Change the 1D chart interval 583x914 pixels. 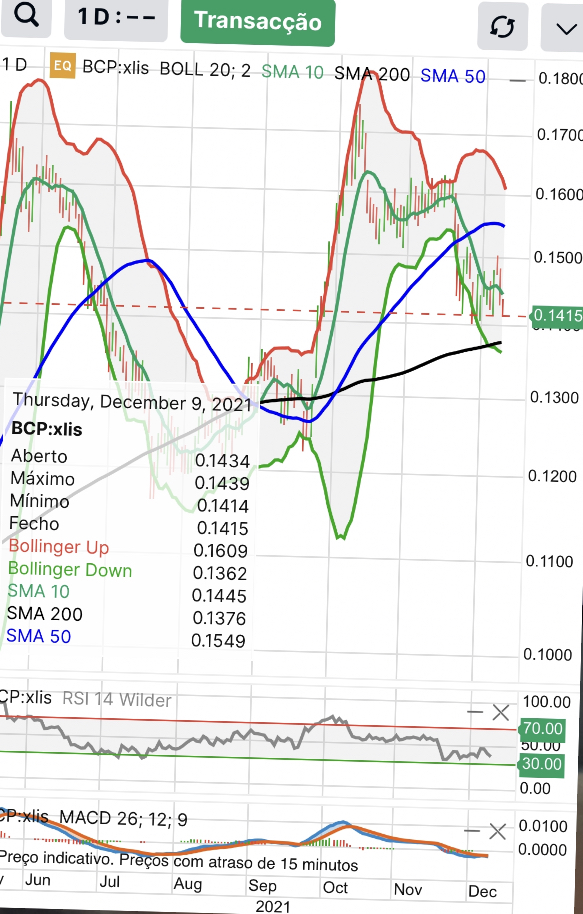click(116, 18)
